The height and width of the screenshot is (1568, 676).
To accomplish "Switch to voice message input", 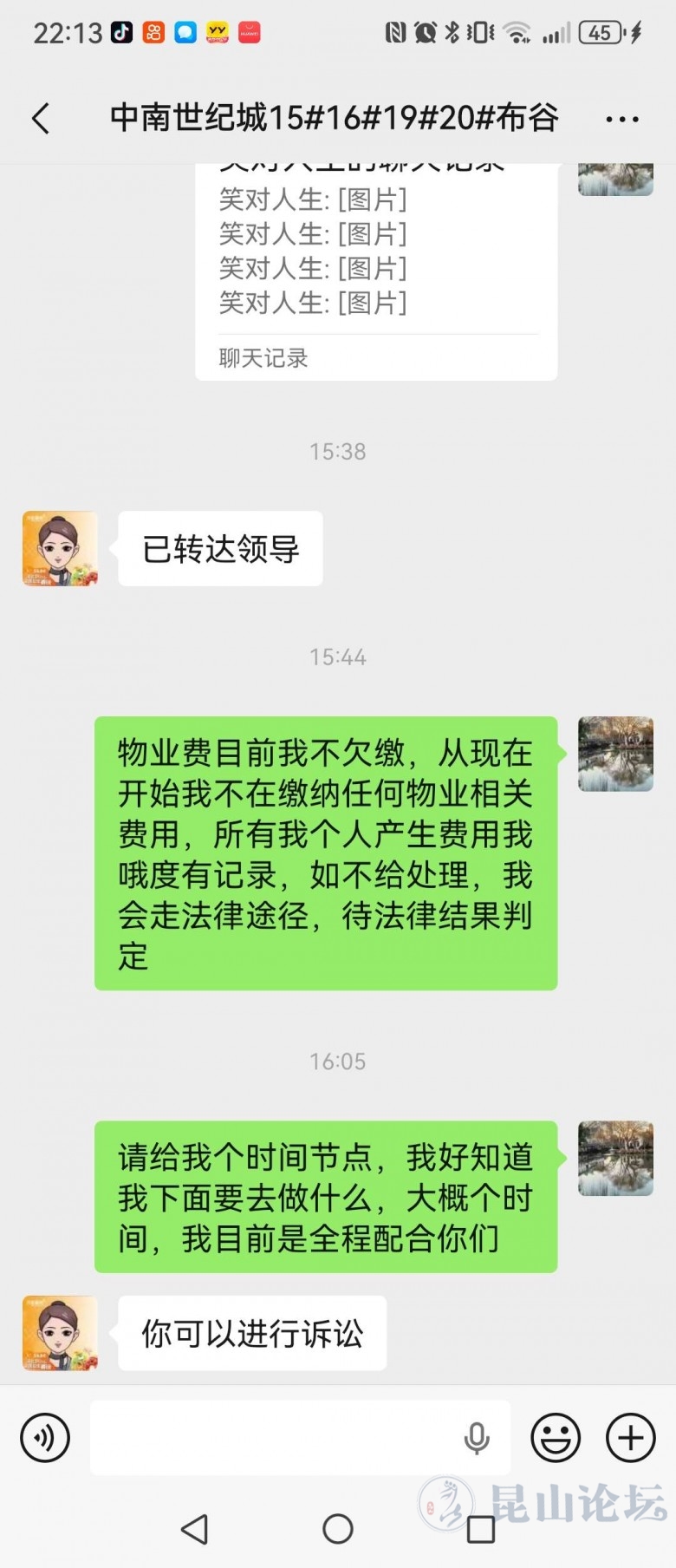I will [45, 1437].
